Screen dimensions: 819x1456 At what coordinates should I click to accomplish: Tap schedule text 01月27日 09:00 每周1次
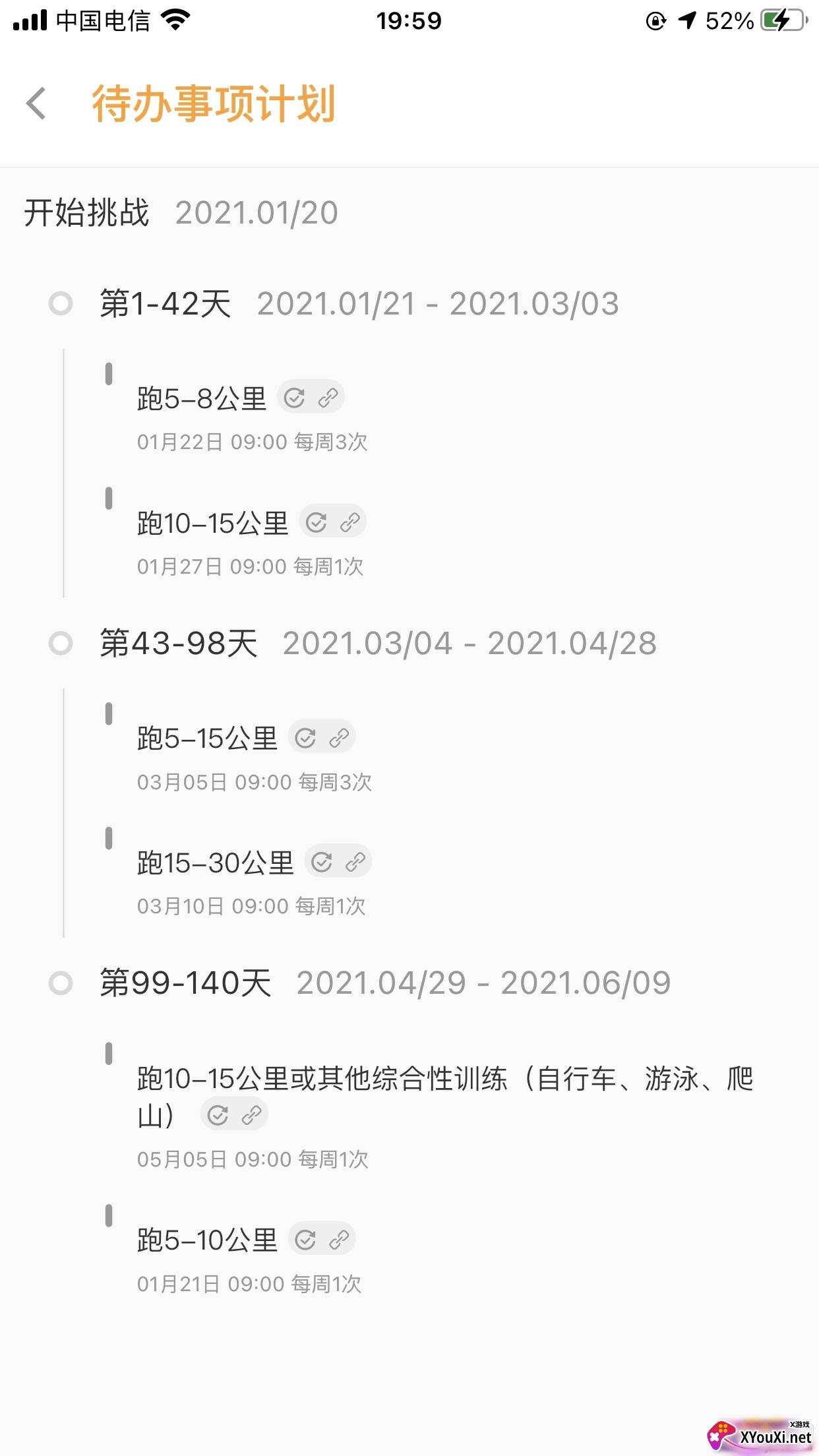pos(251,566)
